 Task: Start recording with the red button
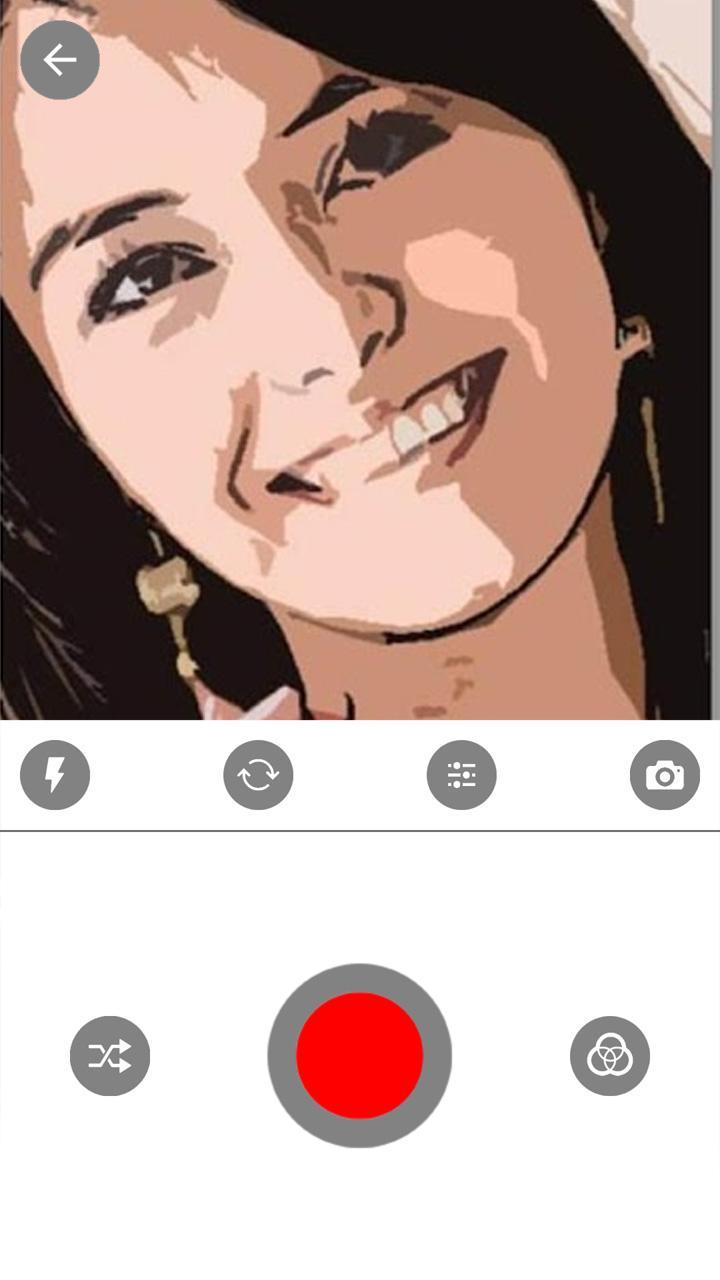pyautogui.click(x=360, y=1056)
